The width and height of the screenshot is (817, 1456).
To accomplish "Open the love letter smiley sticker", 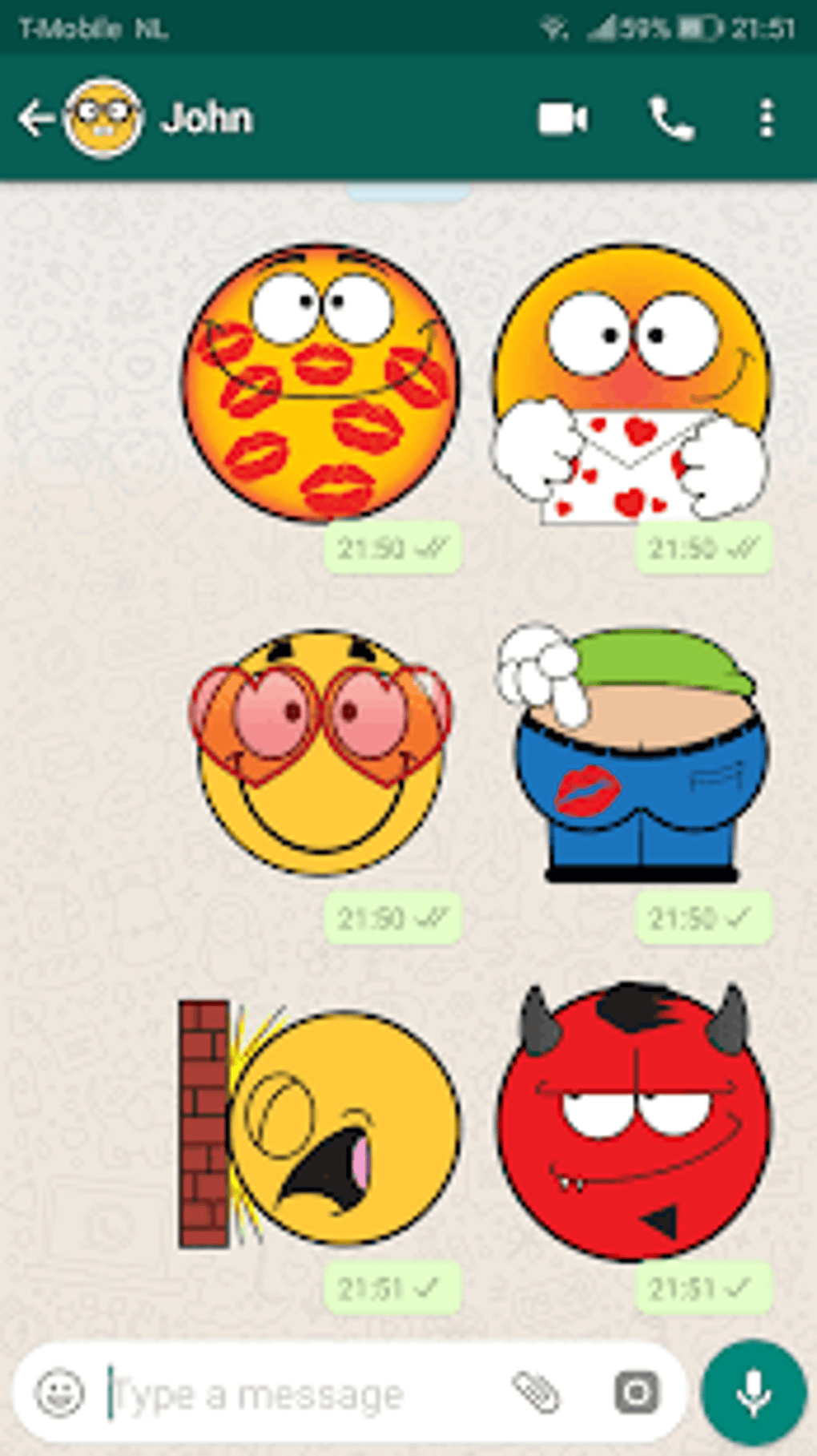I will click(x=631, y=385).
